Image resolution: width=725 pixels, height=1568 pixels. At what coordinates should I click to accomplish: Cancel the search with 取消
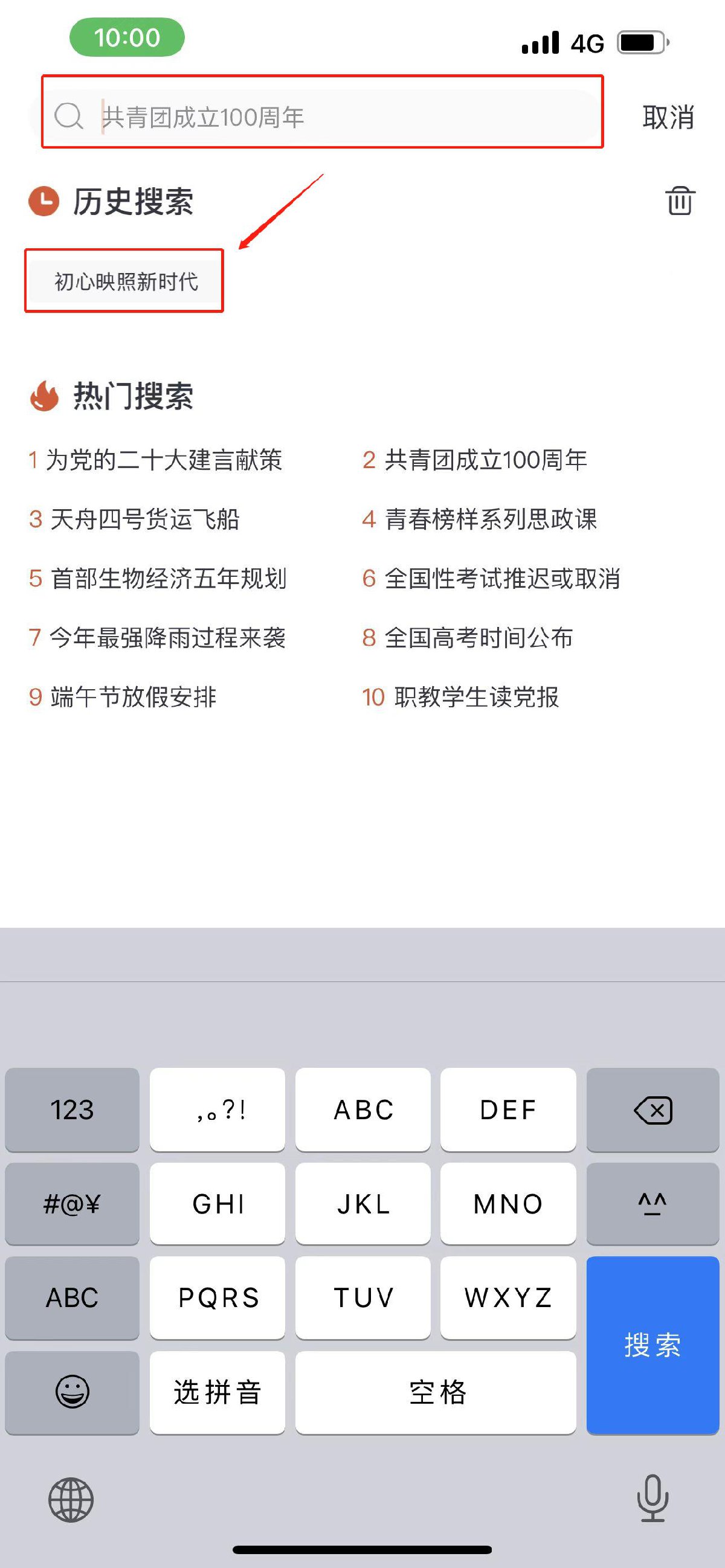pos(668,116)
